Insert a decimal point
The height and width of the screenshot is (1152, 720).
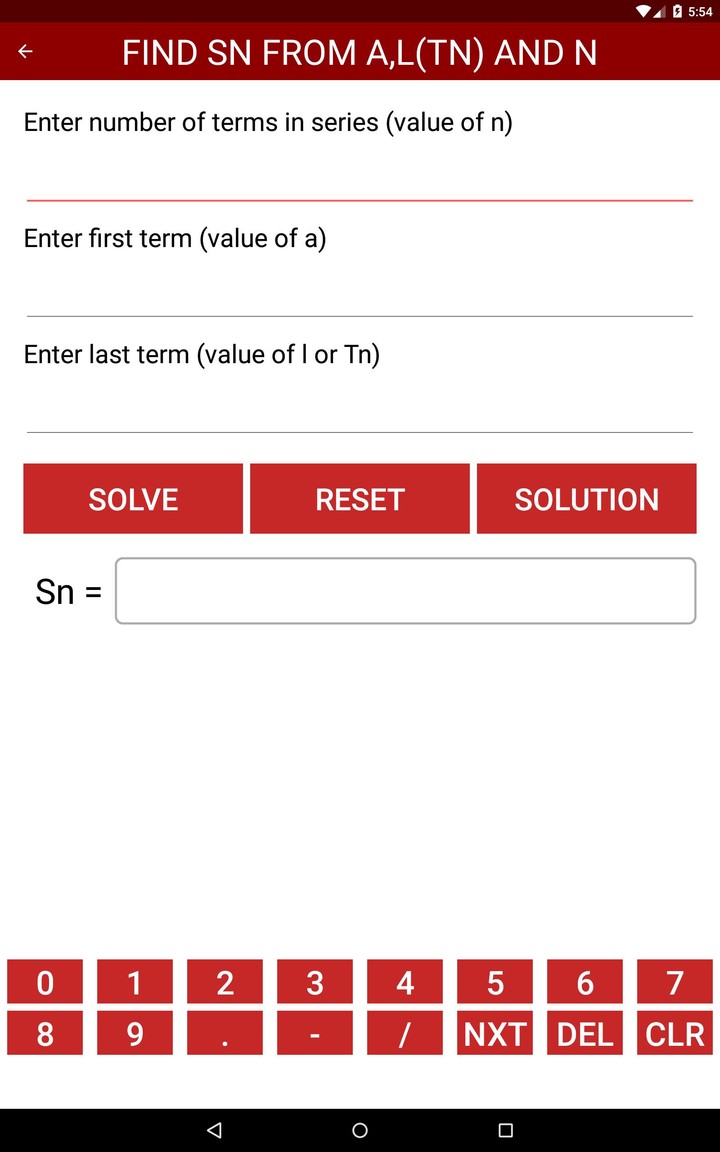coord(225,1033)
